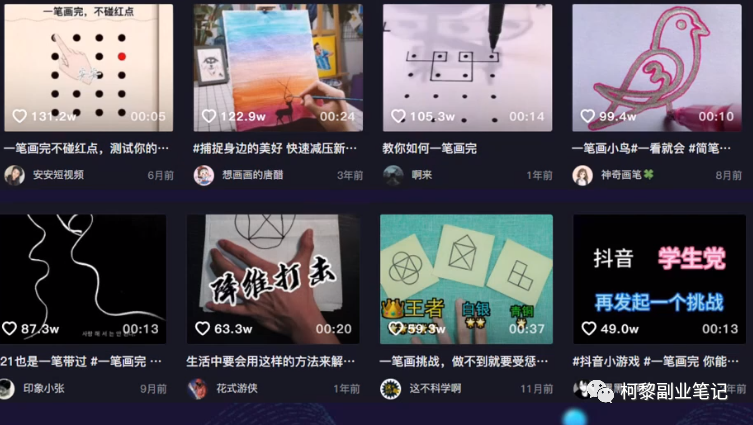The image size is (753, 425).
Task: Play the sunset painting video with 122.9w likes
Action: pos(276,68)
